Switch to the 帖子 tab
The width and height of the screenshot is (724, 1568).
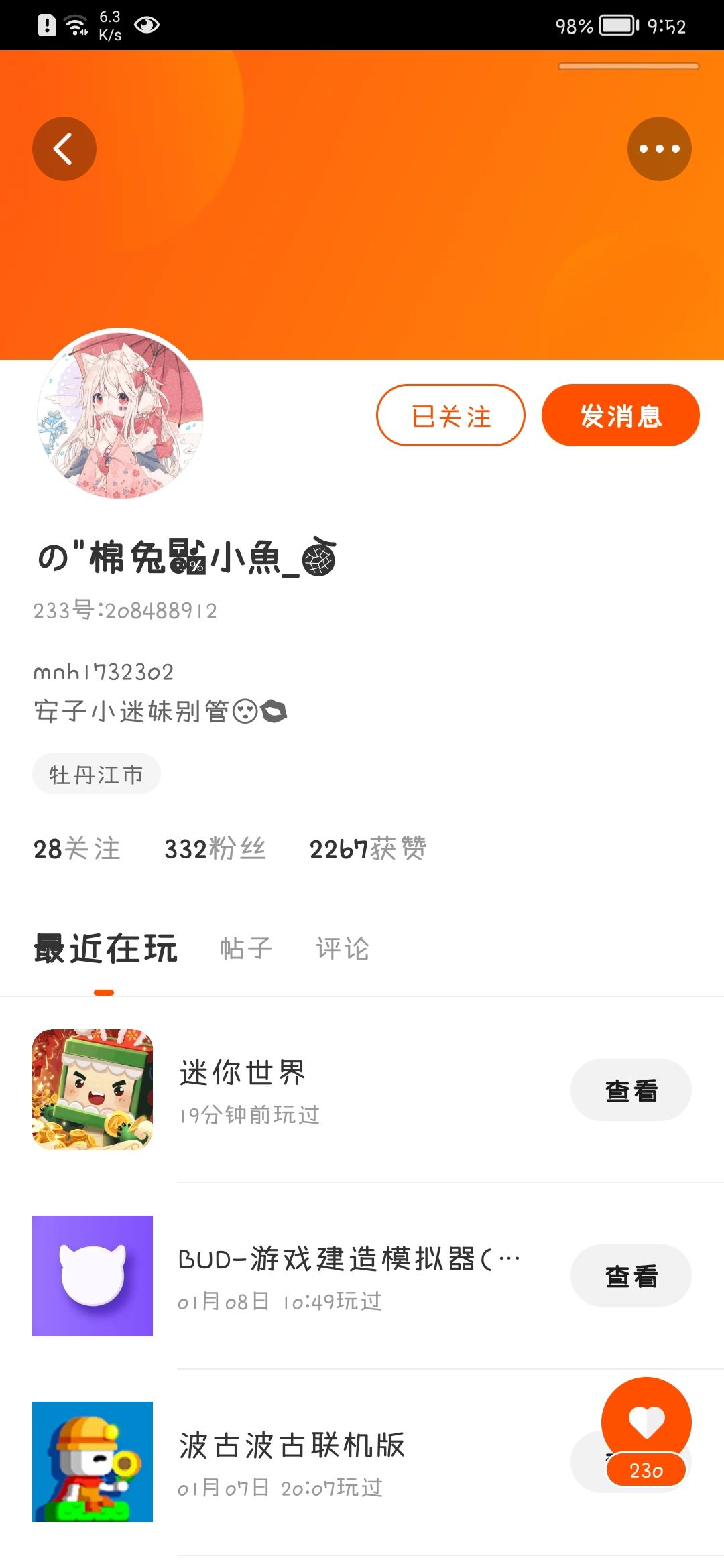(x=246, y=948)
